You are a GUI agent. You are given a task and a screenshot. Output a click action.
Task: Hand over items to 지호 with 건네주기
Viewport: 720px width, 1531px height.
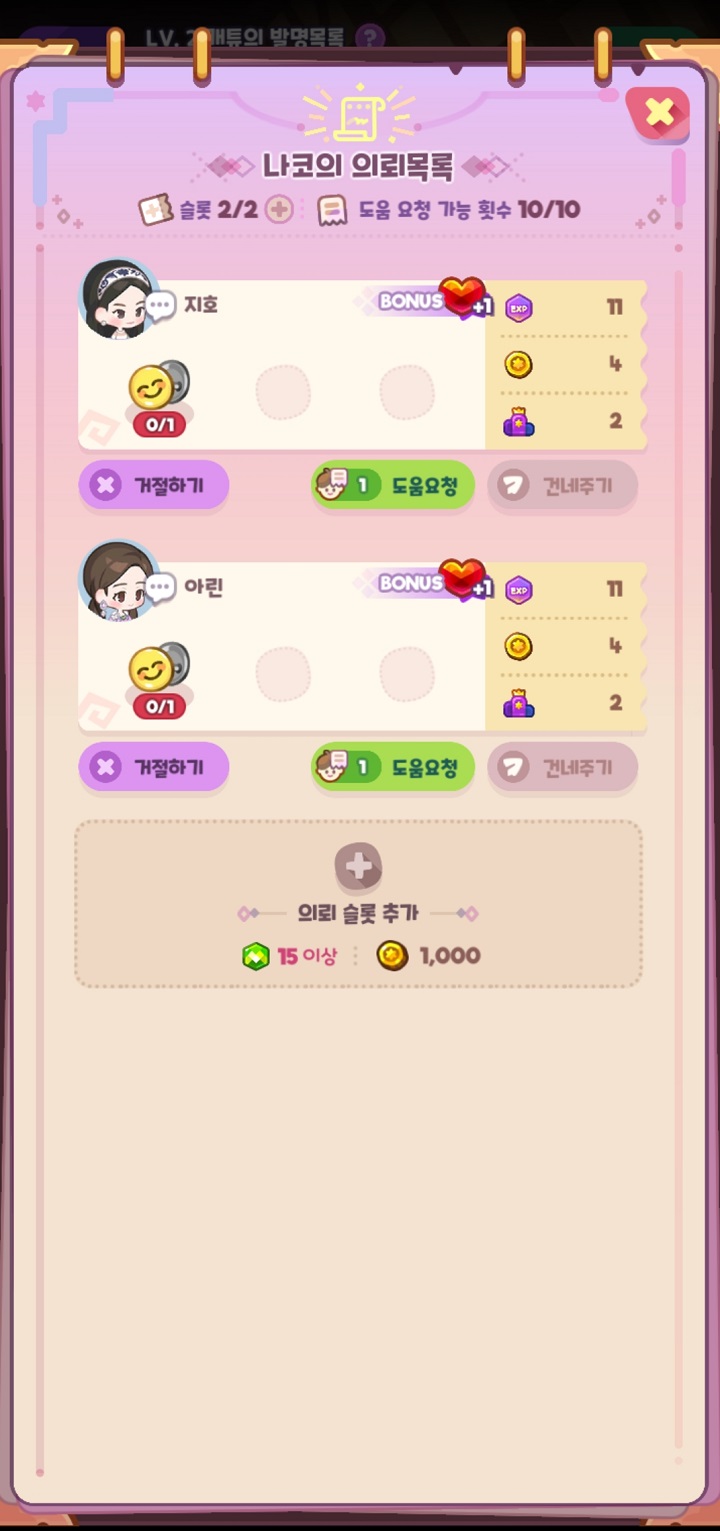[x=562, y=486]
